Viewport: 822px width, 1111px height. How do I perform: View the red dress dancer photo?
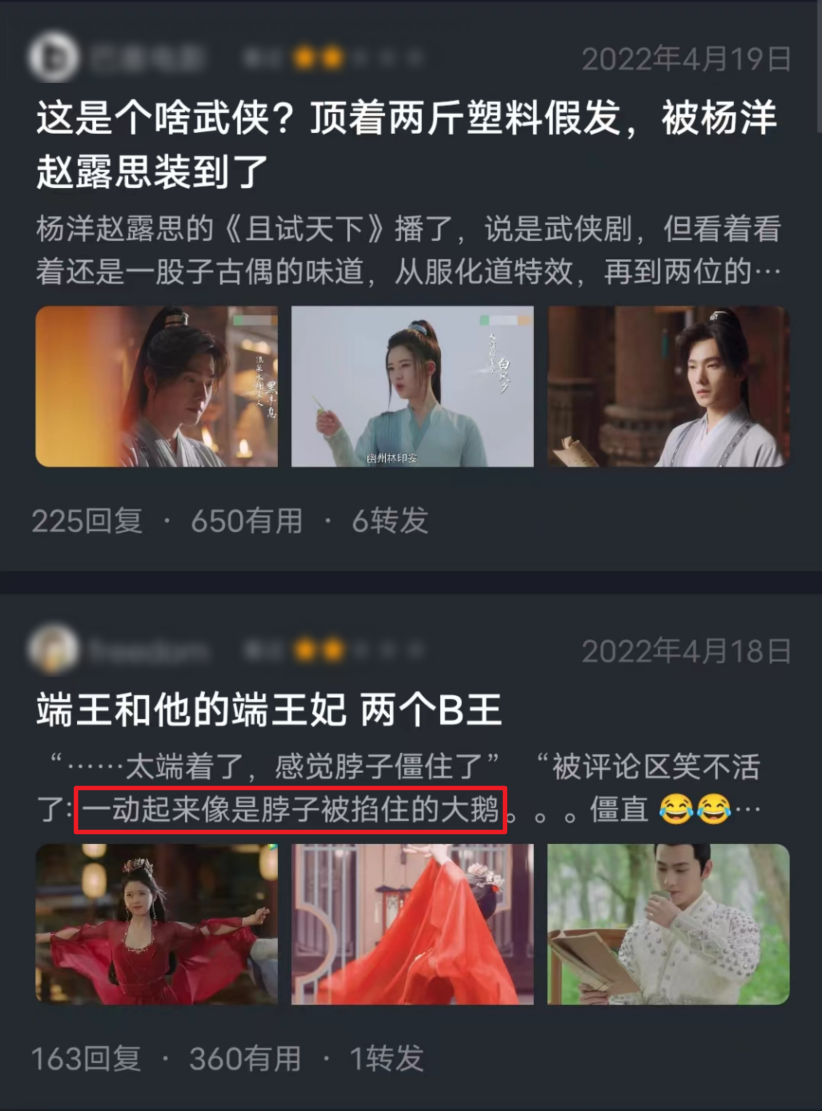tap(157, 924)
